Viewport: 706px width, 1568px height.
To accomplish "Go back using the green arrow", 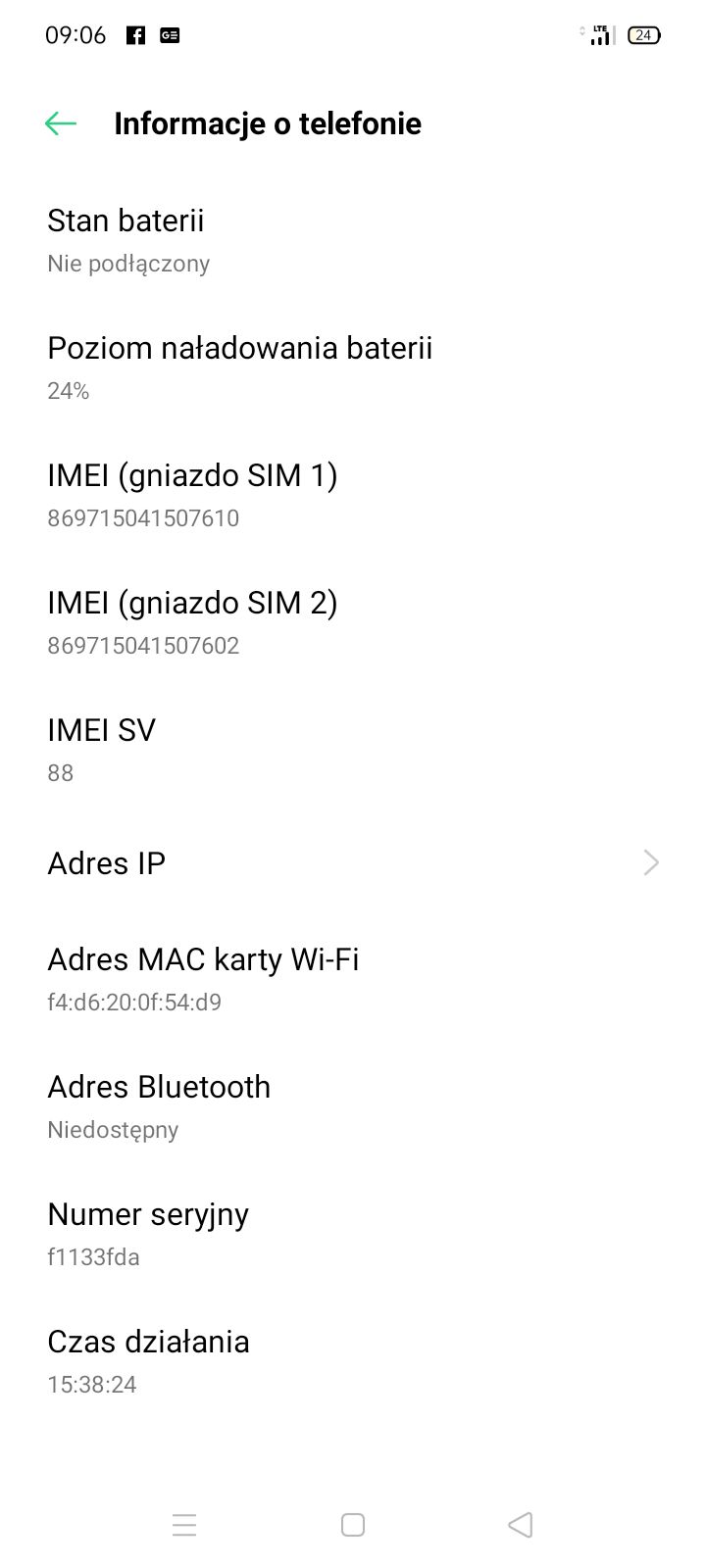I will 61,123.
